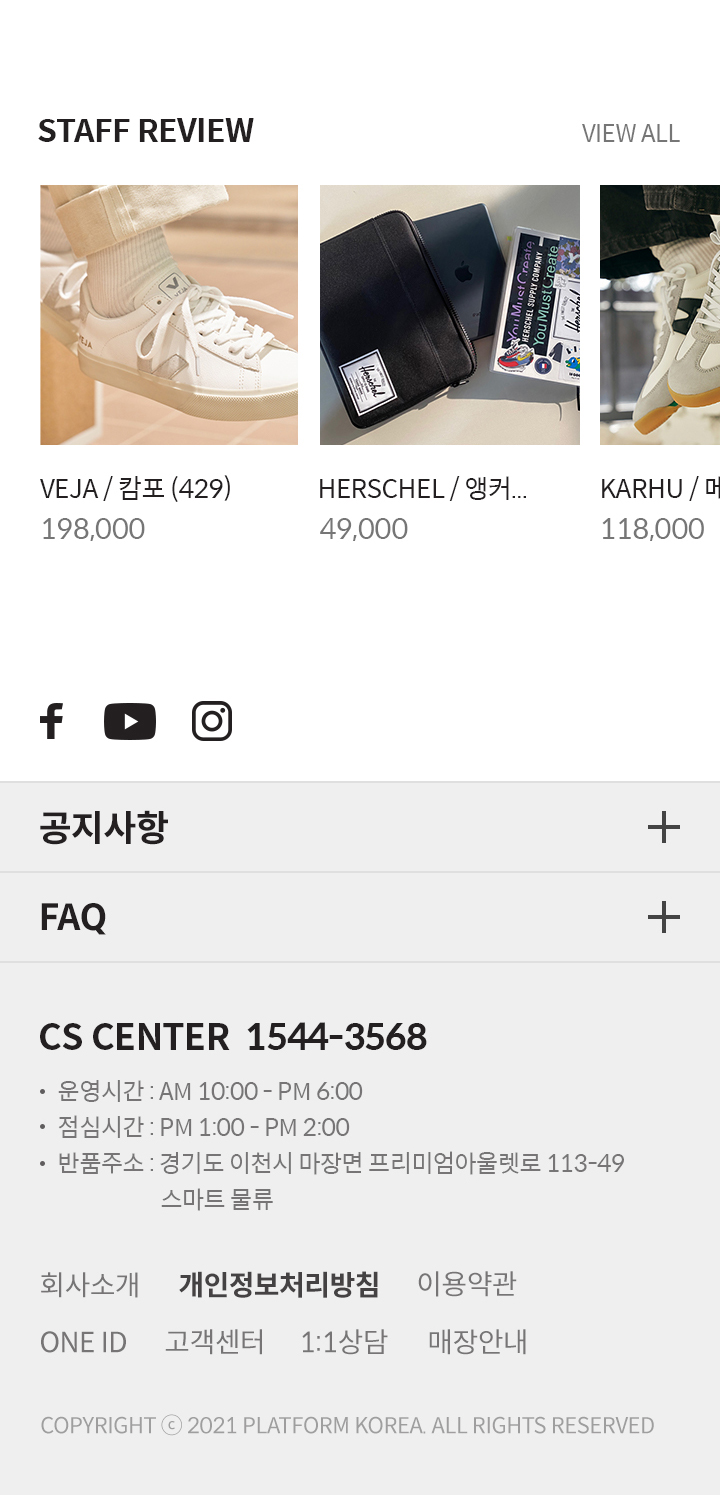Start a 1:1상담 inquiry

tap(344, 1342)
